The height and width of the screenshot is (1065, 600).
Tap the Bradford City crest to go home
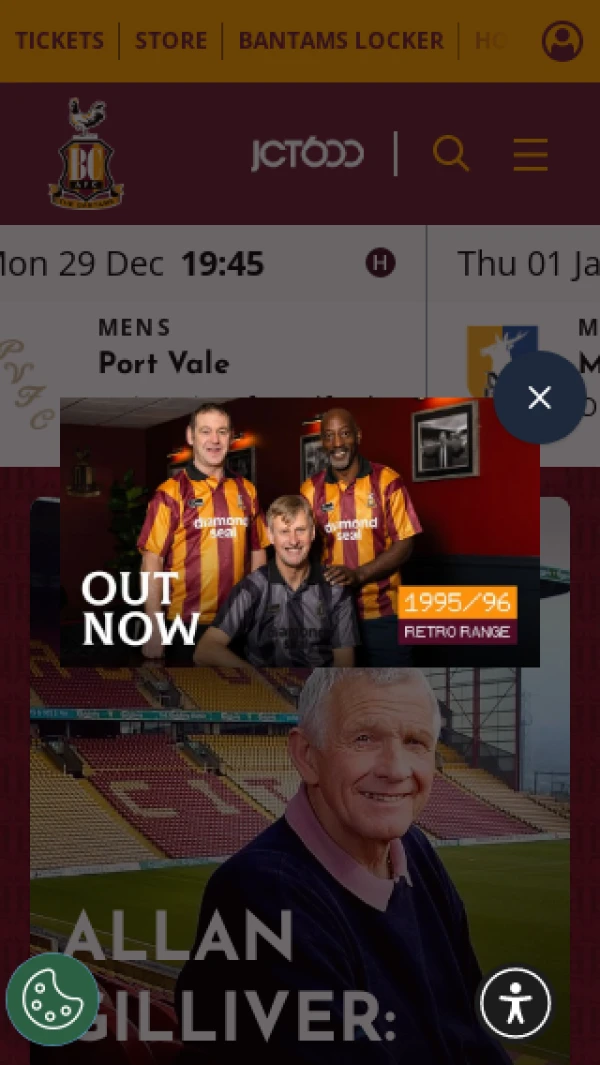86,153
